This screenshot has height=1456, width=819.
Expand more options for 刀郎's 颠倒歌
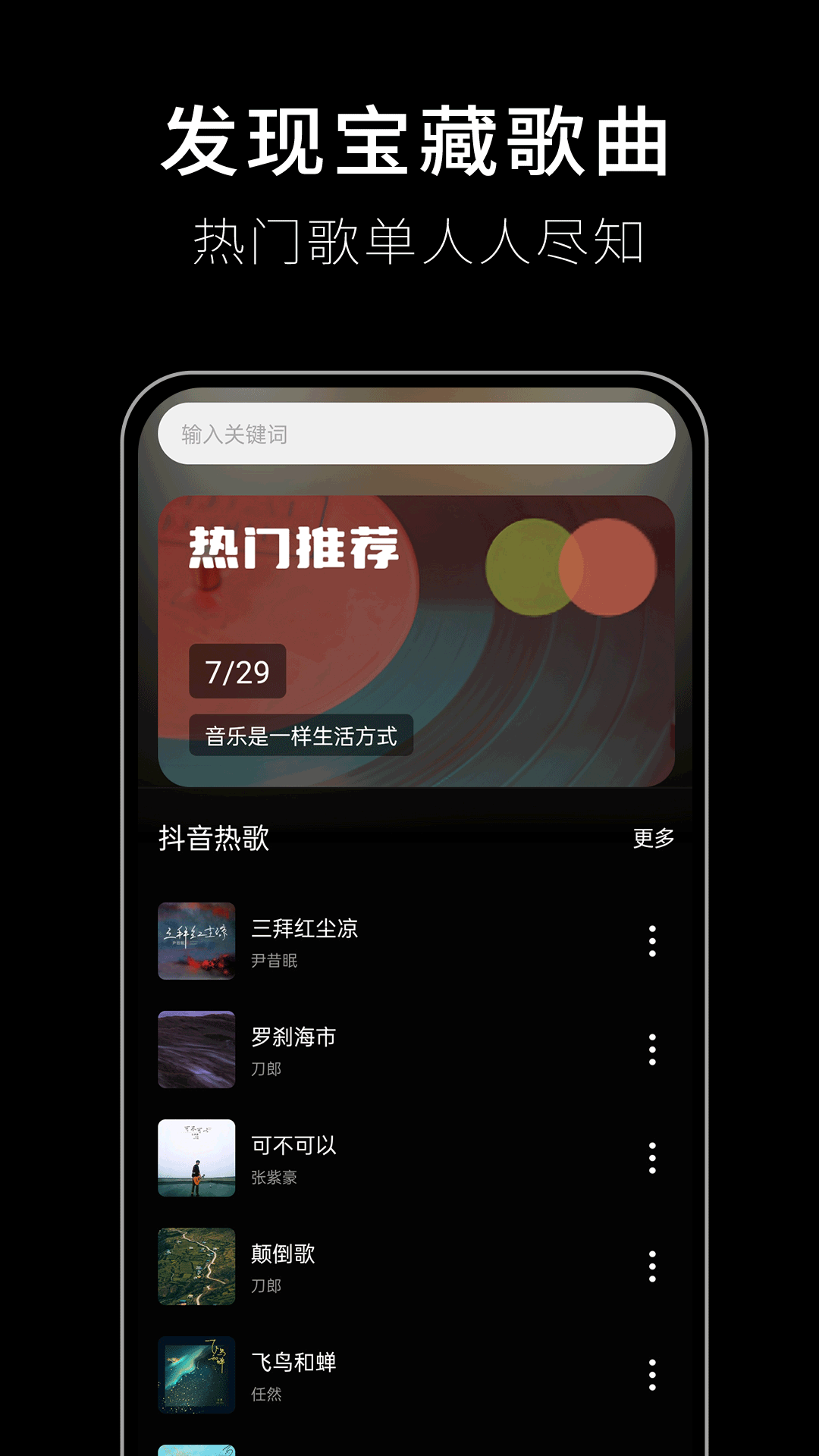[652, 1265]
